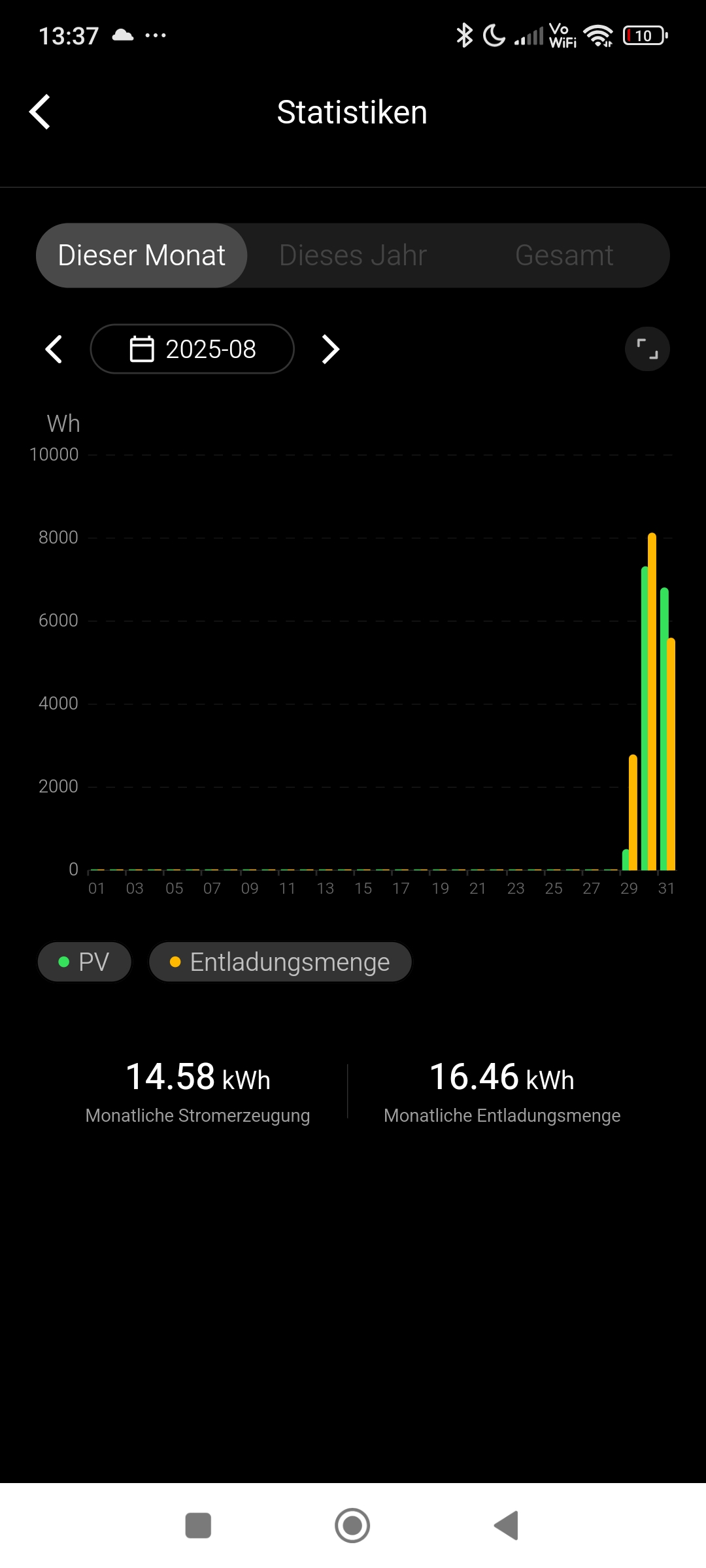Toggle the PV series in the chart
The width and height of the screenshot is (706, 1568).
[x=84, y=962]
